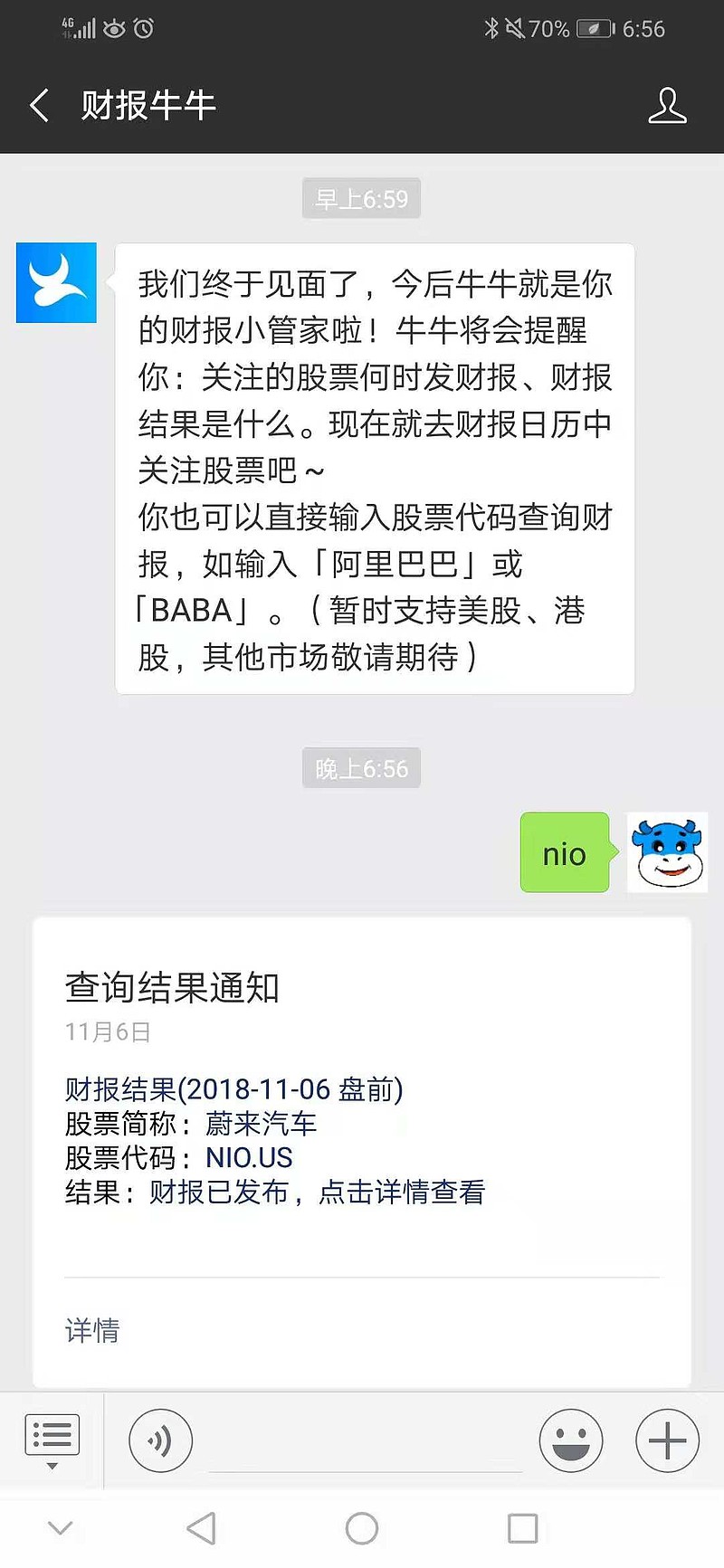
Task: Open the contact profile icon top right
Action: point(667,105)
